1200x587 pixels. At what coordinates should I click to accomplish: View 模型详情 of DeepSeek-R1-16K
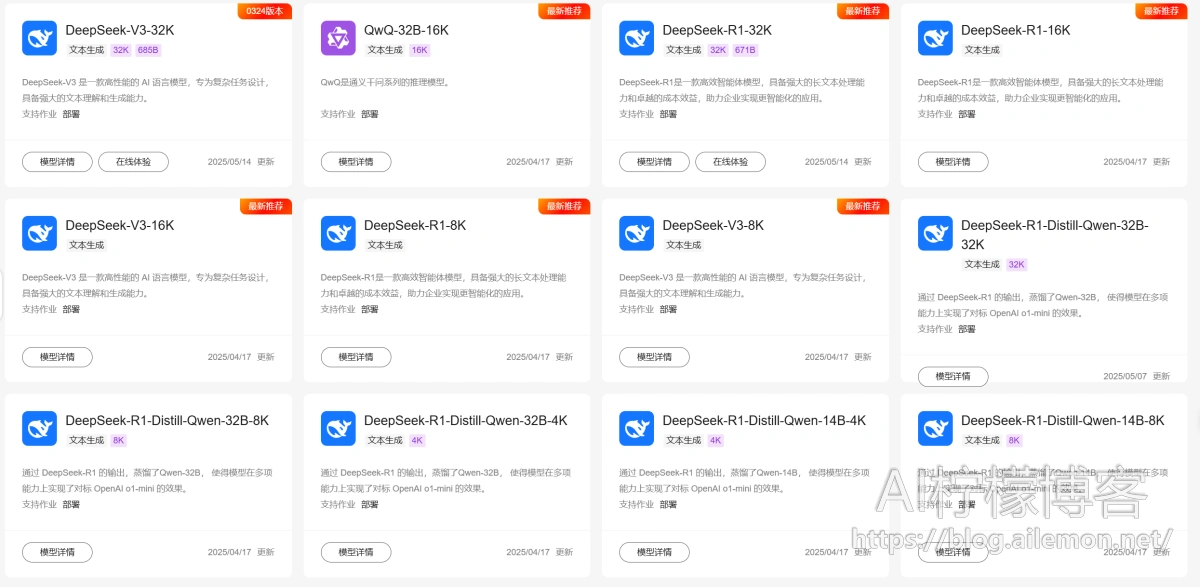tap(953, 161)
